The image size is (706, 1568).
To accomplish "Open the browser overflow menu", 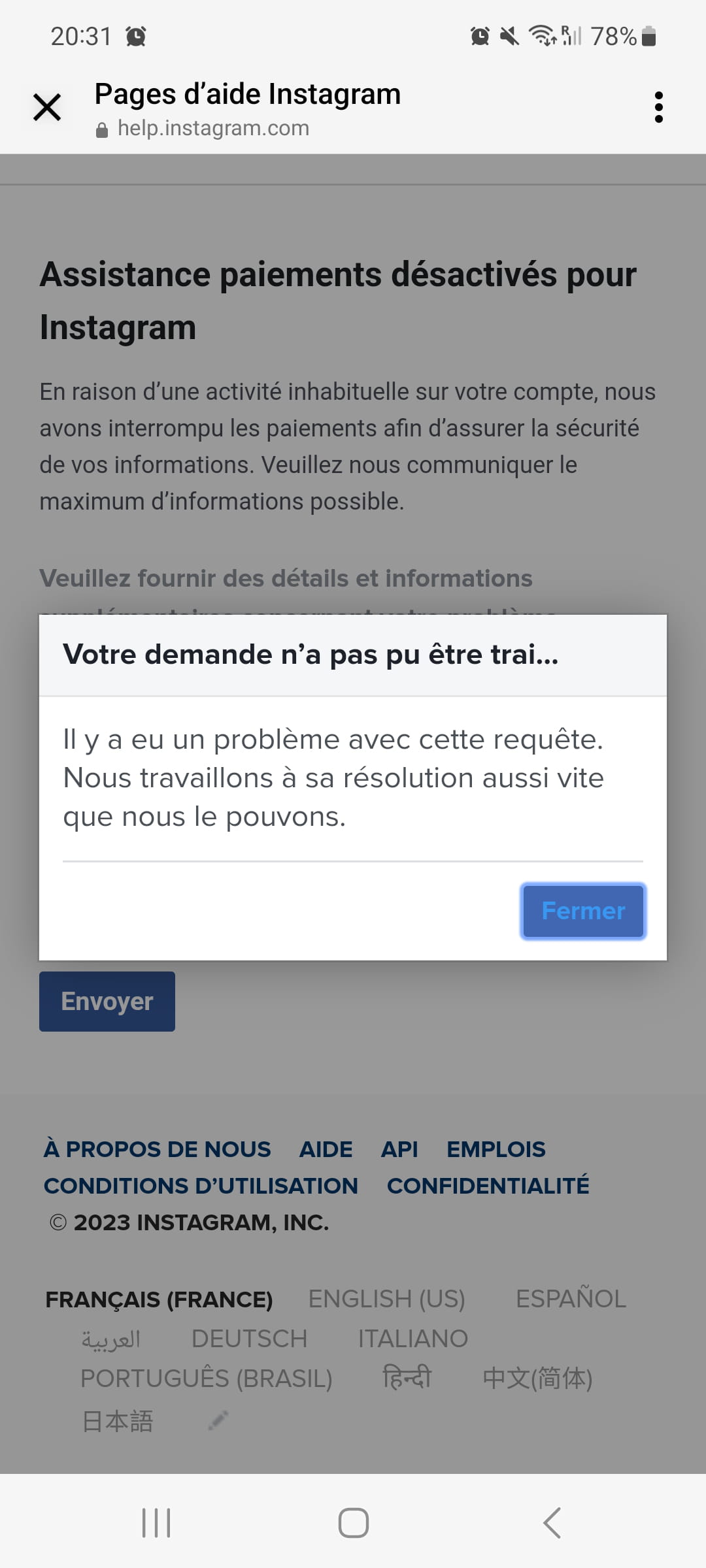I will click(658, 107).
